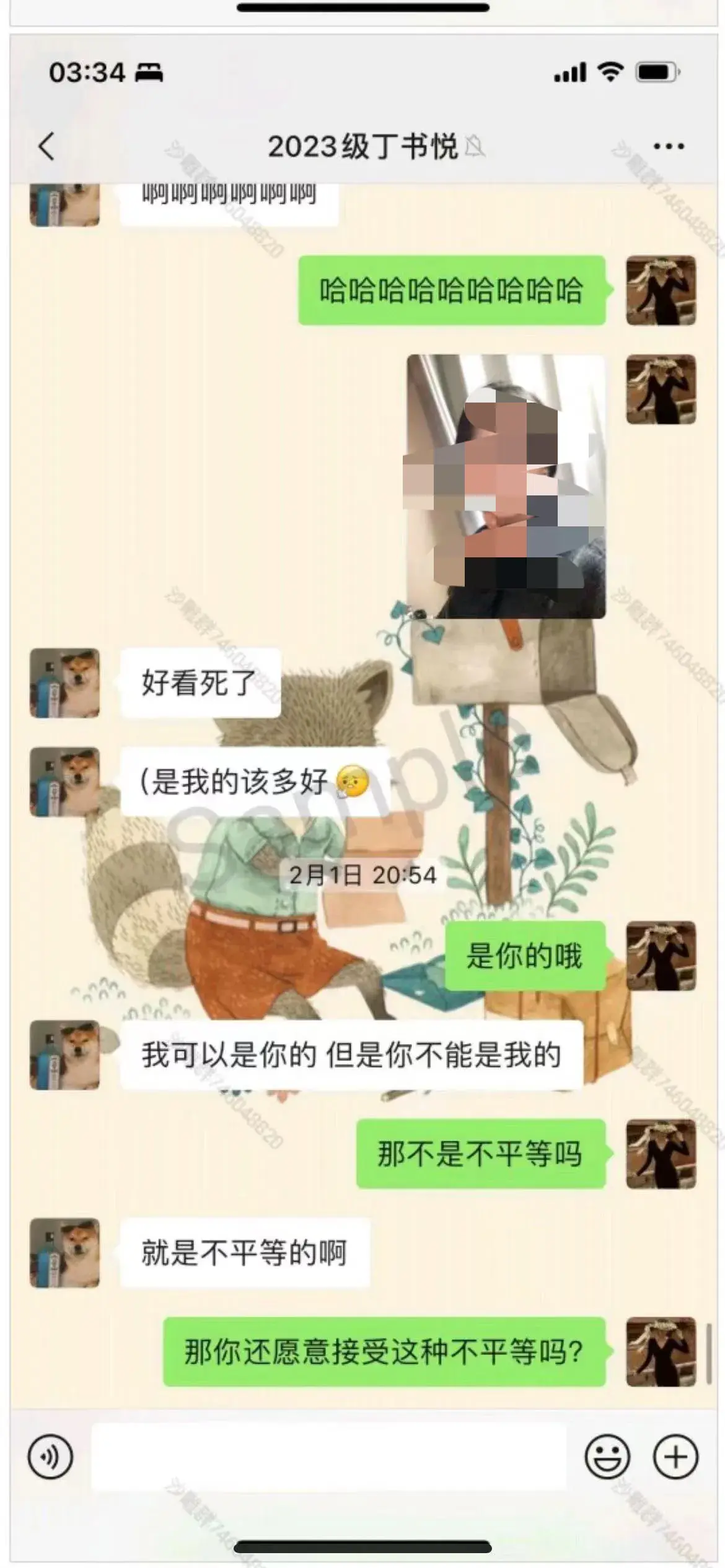Open the plus attachment menu

point(675,1457)
